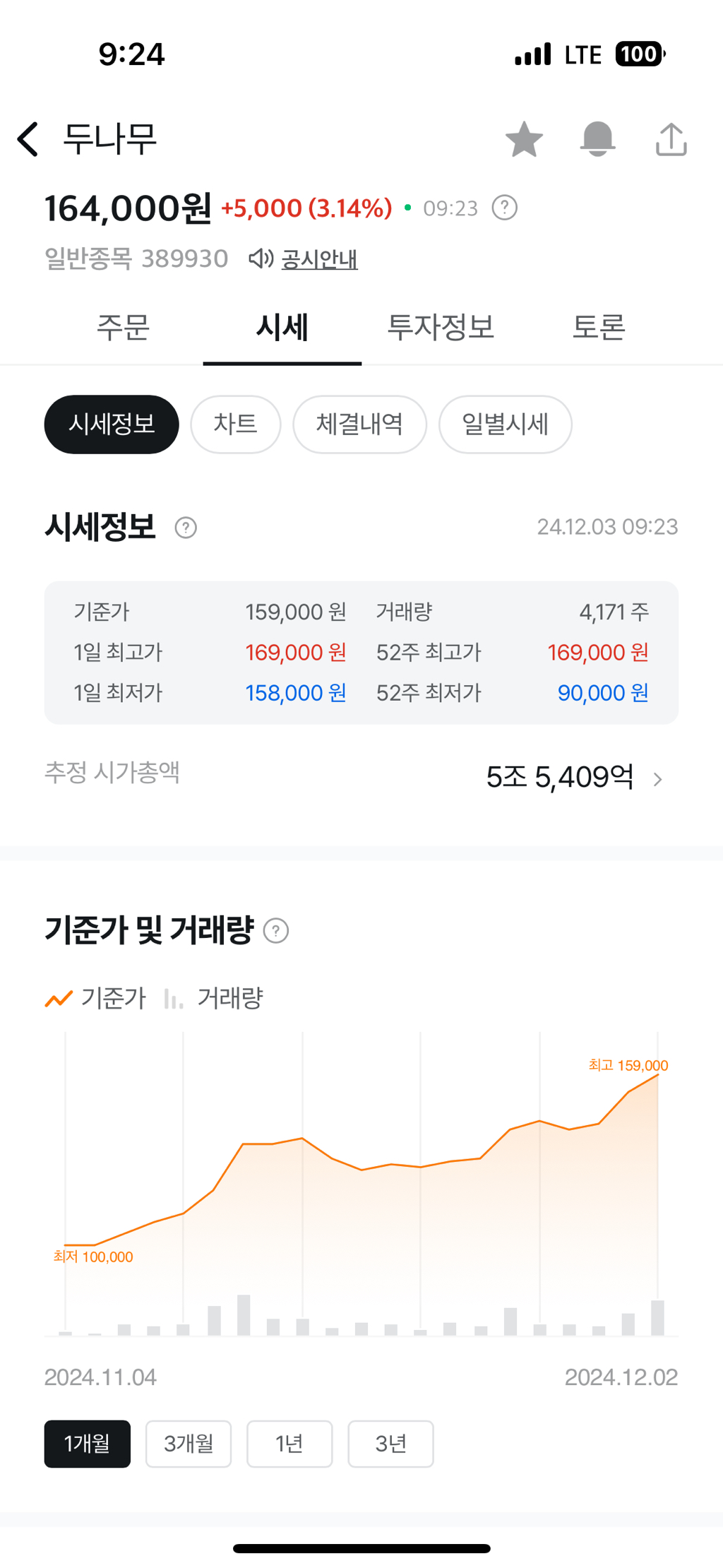The height and width of the screenshot is (1568, 723).
Task: Switch to the 투자정보 tab
Action: tap(441, 328)
